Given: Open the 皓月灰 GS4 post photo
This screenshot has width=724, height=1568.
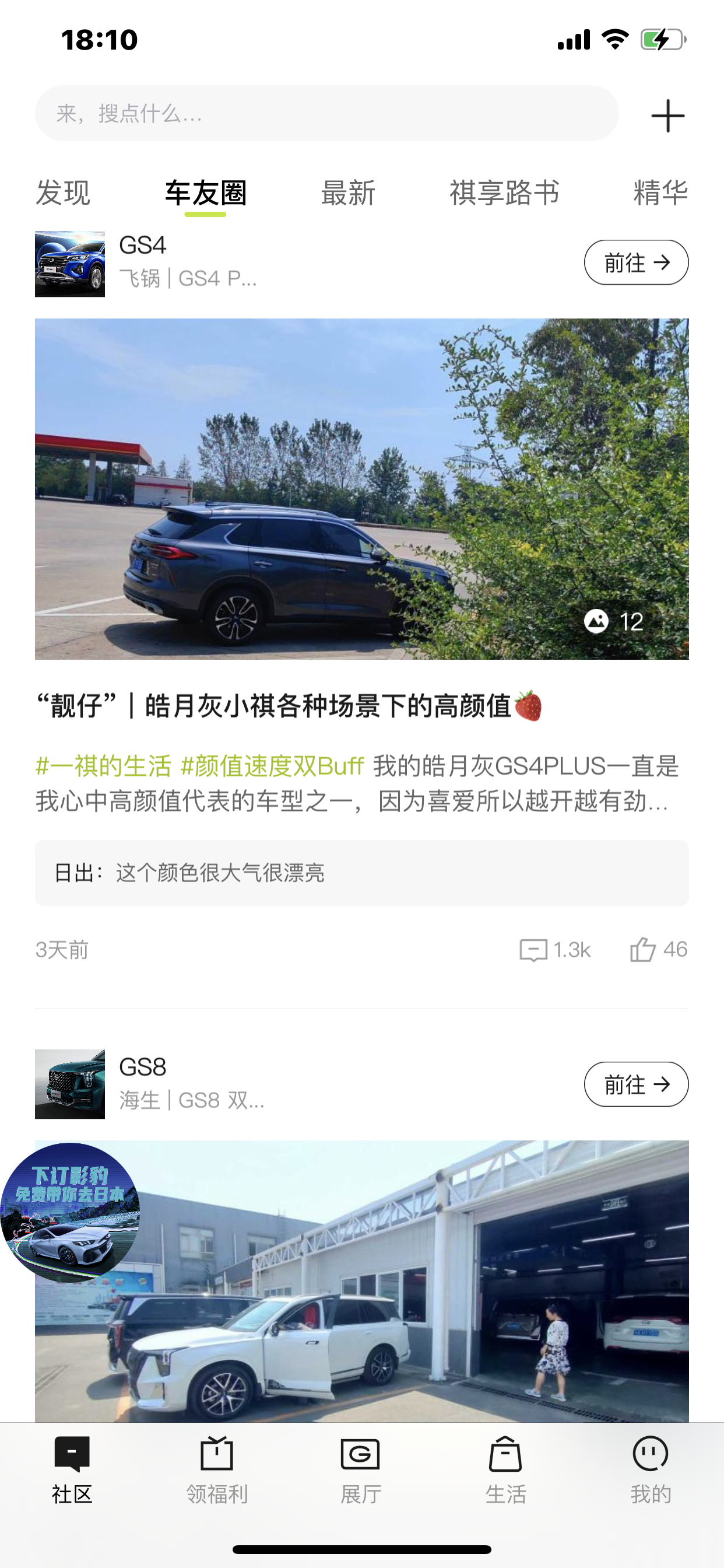Looking at the screenshot, I should (361, 489).
